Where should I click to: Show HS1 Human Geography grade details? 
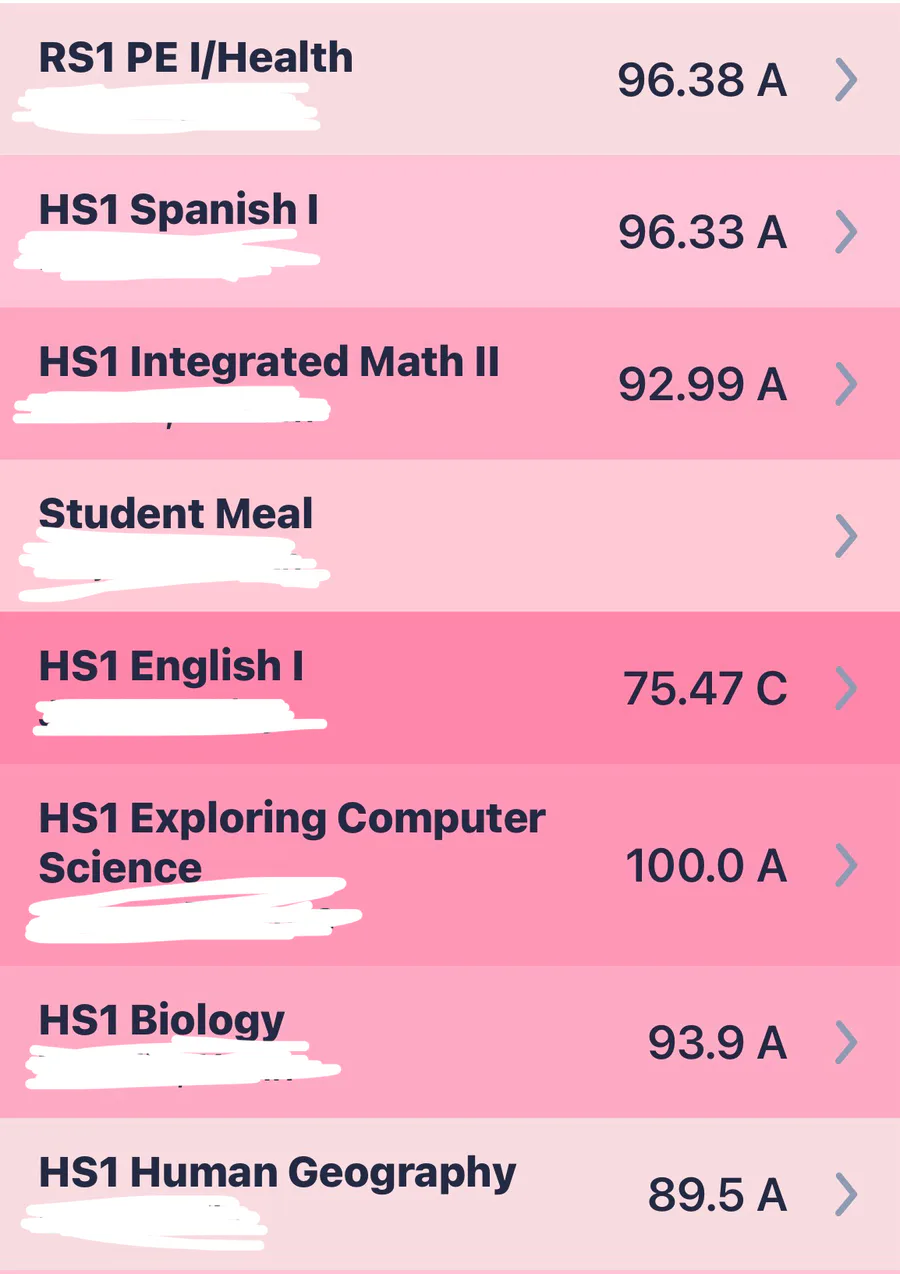click(x=450, y=1194)
